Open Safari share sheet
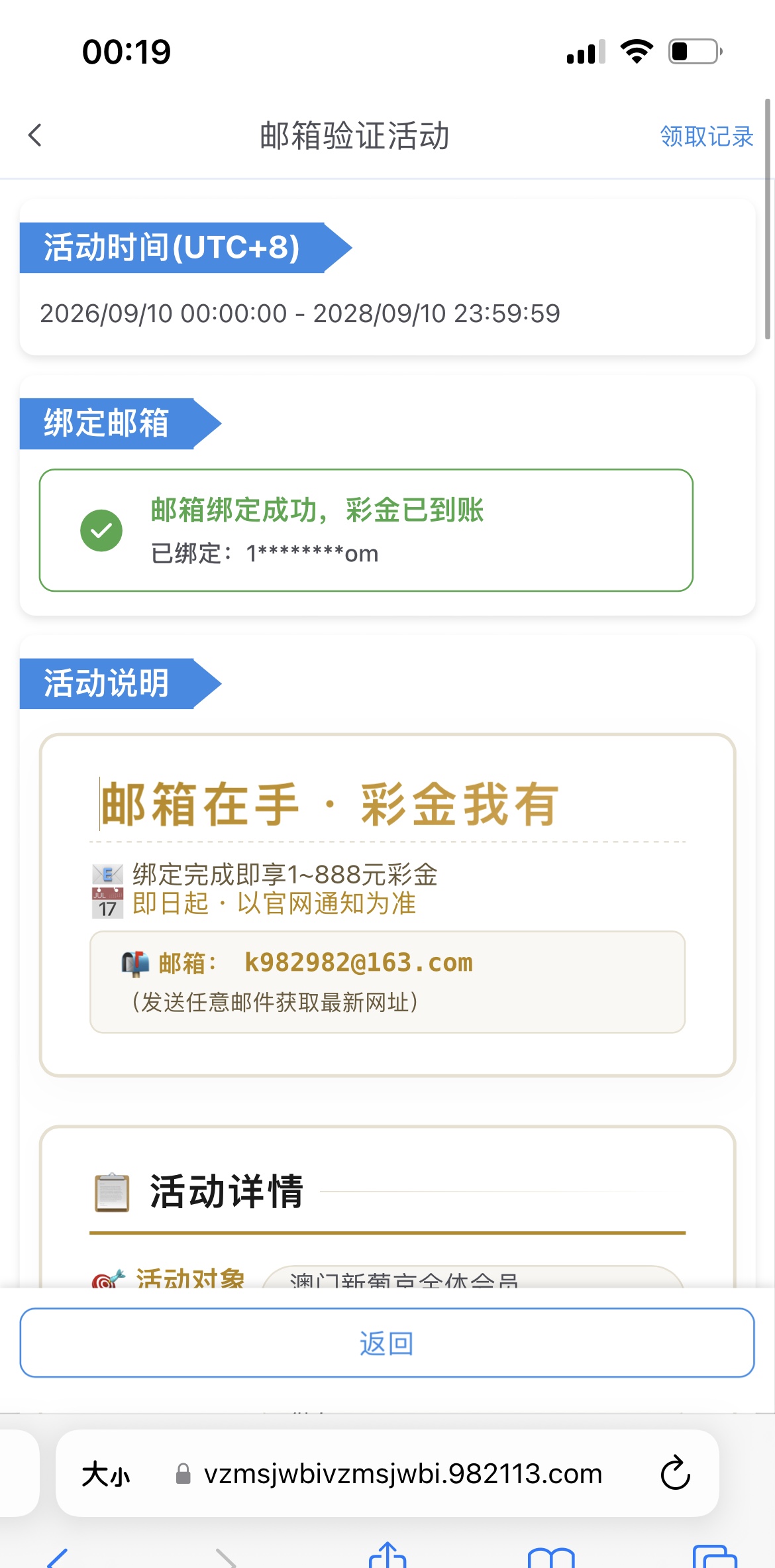Screen dimensions: 775x1568 pyautogui.click(x=387, y=1555)
